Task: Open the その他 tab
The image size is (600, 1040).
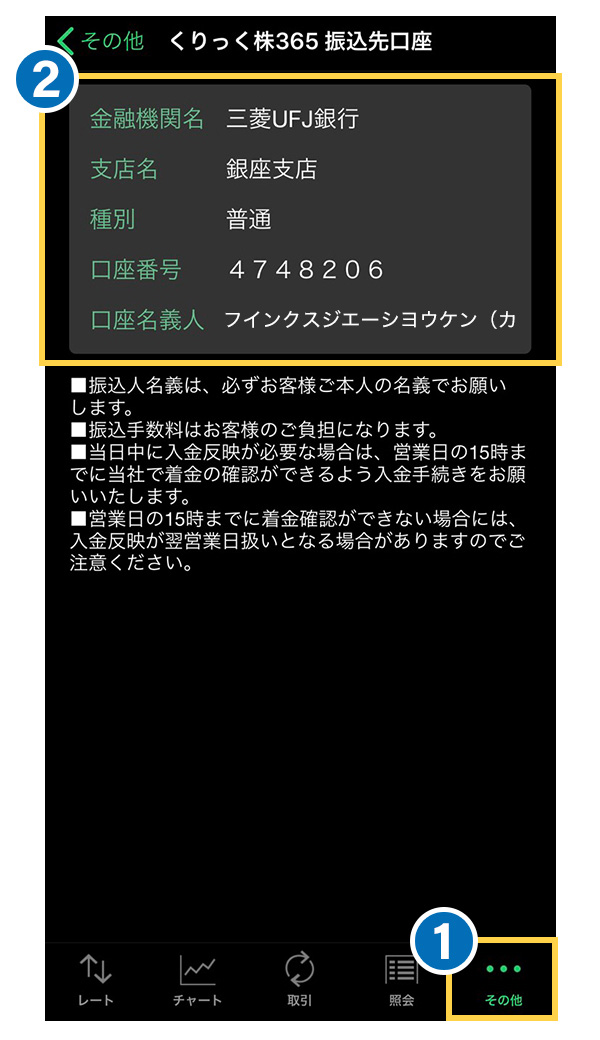Action: point(503,980)
